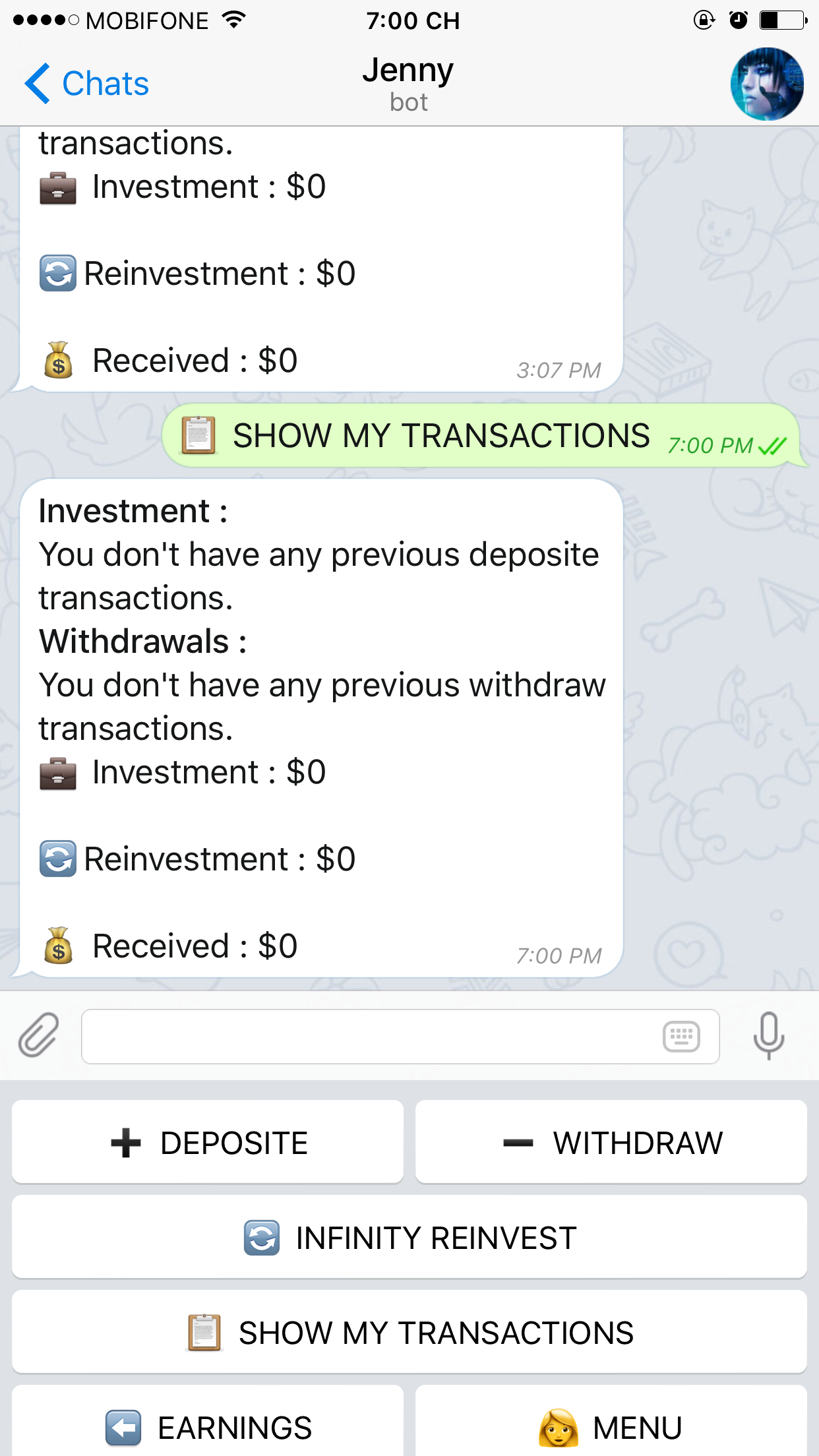Tap SHOW MY TRANSACTIONS keyboard button

coord(409,1332)
